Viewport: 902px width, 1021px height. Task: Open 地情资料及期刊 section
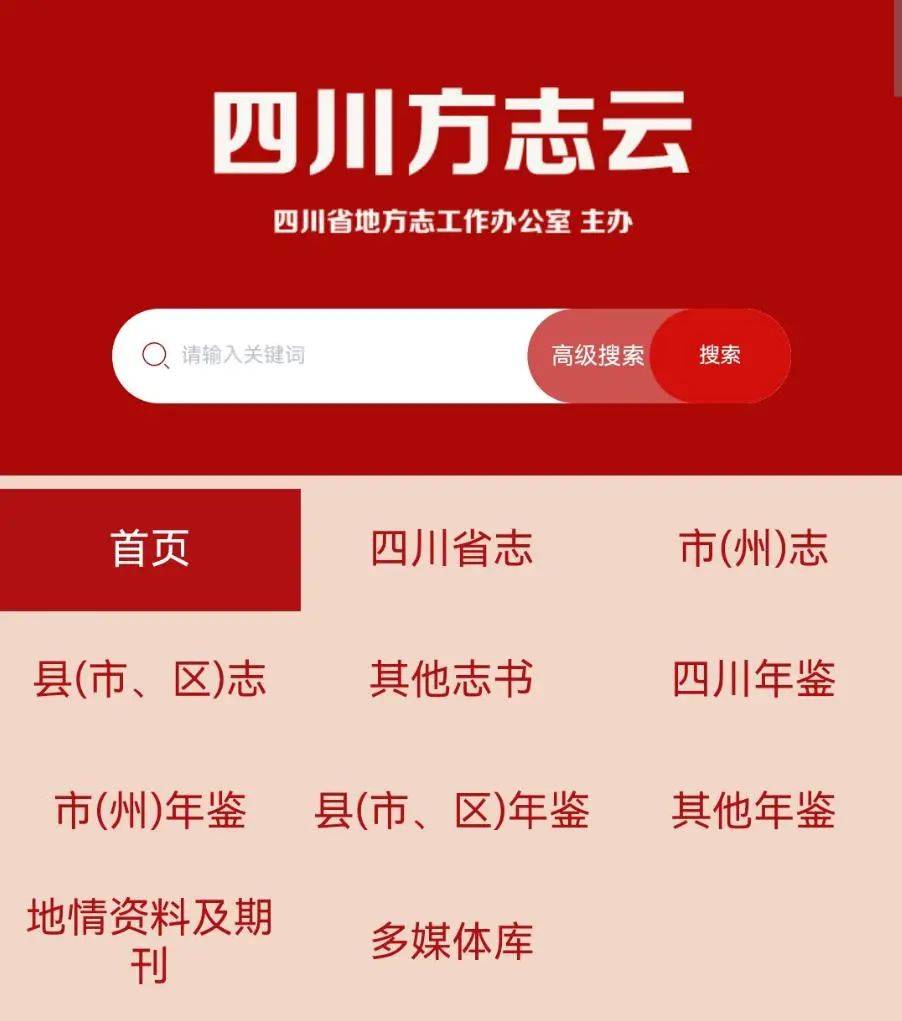150,941
